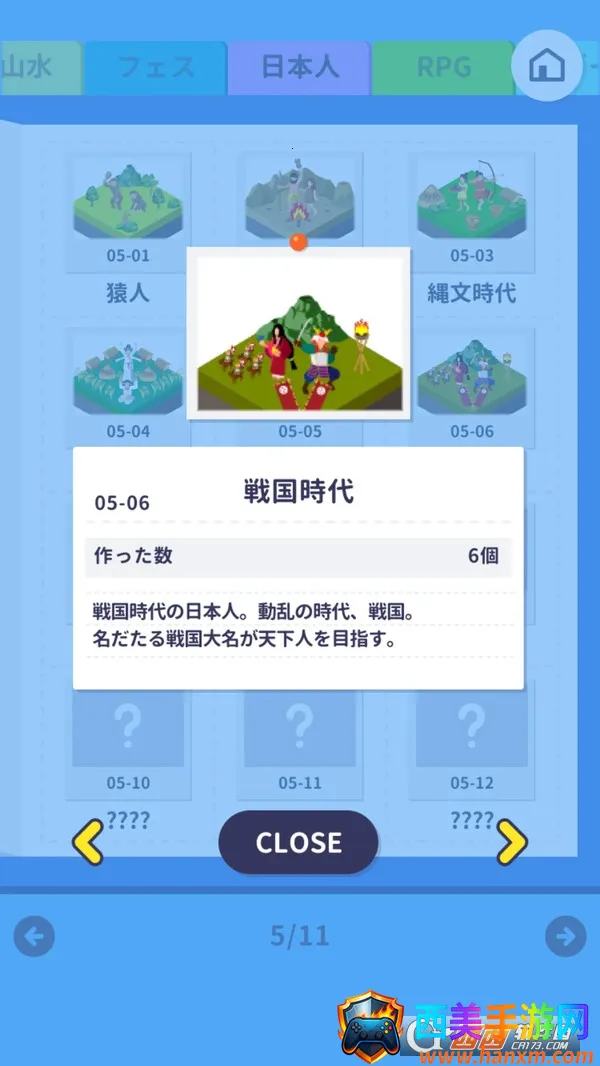Go to the home screen
The width and height of the screenshot is (600, 1066).
[x=546, y=66]
